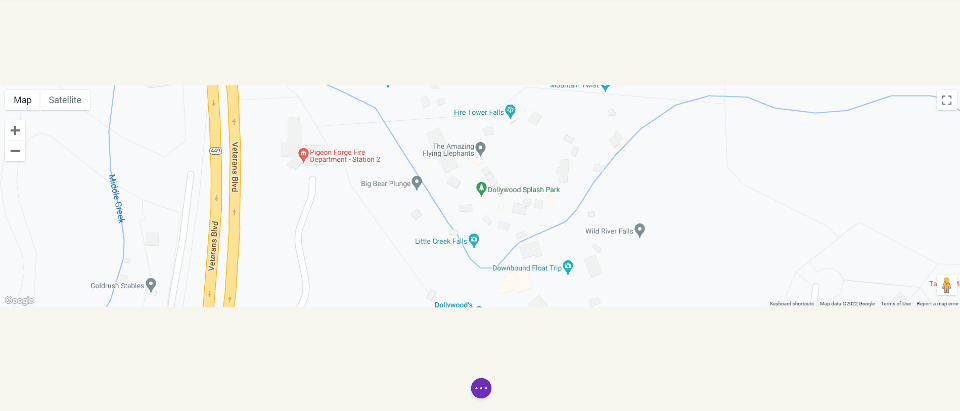Select Pigeon Forge Fire Department marker
This screenshot has width=960, height=411.
pyautogui.click(x=303, y=154)
